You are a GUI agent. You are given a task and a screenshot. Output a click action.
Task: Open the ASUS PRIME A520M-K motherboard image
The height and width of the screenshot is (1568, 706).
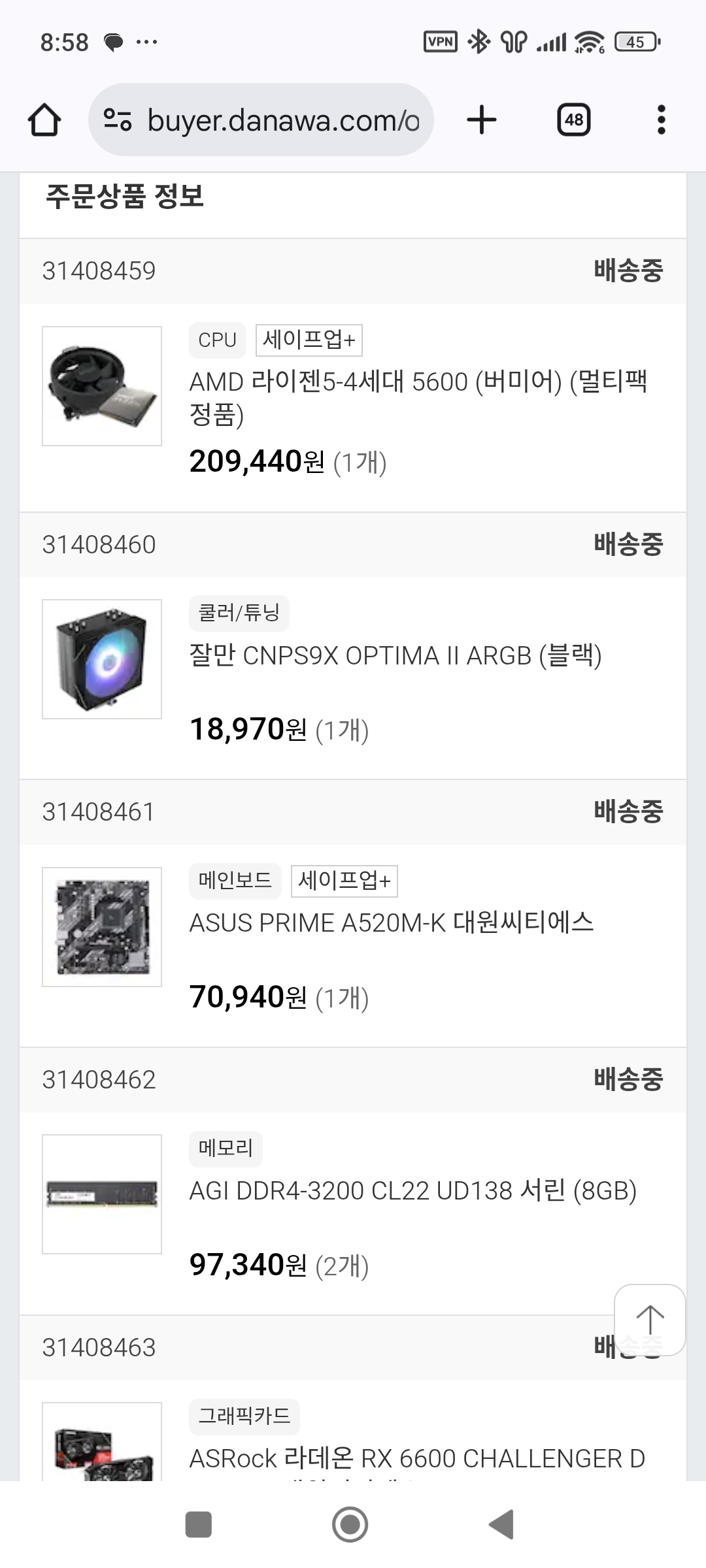(102, 927)
